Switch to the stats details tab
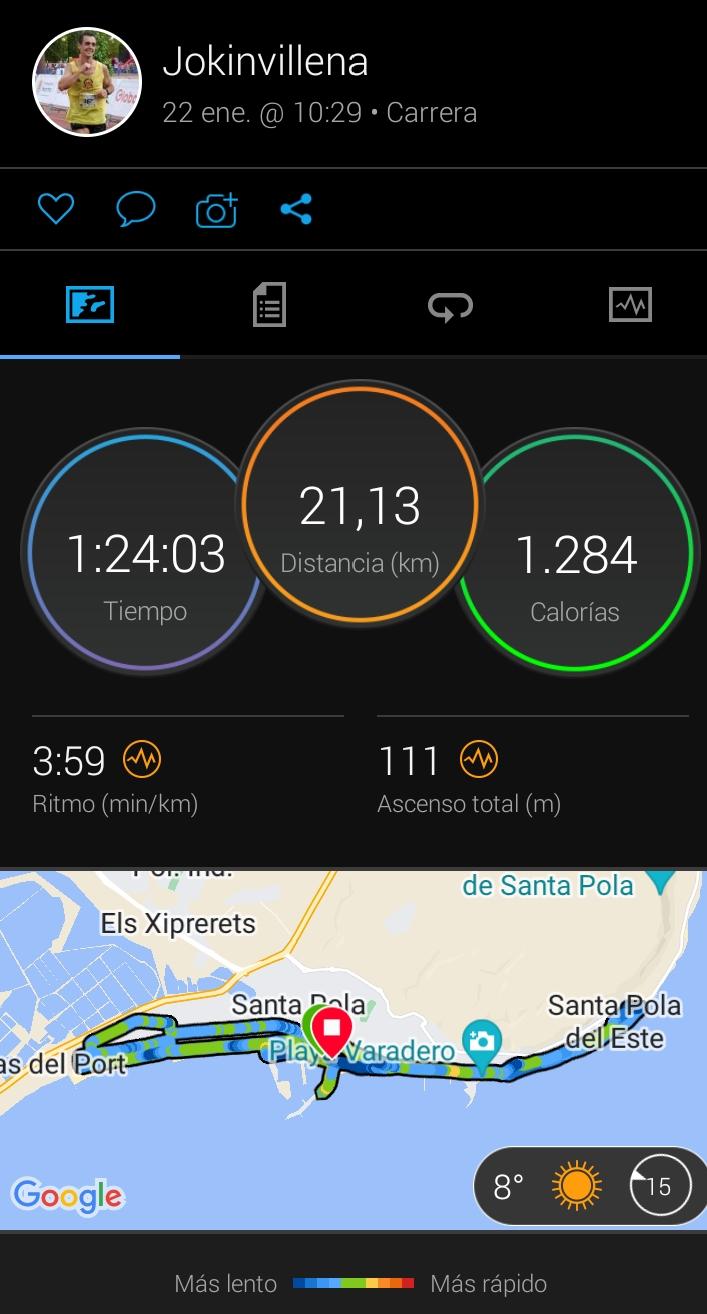 tap(269, 304)
